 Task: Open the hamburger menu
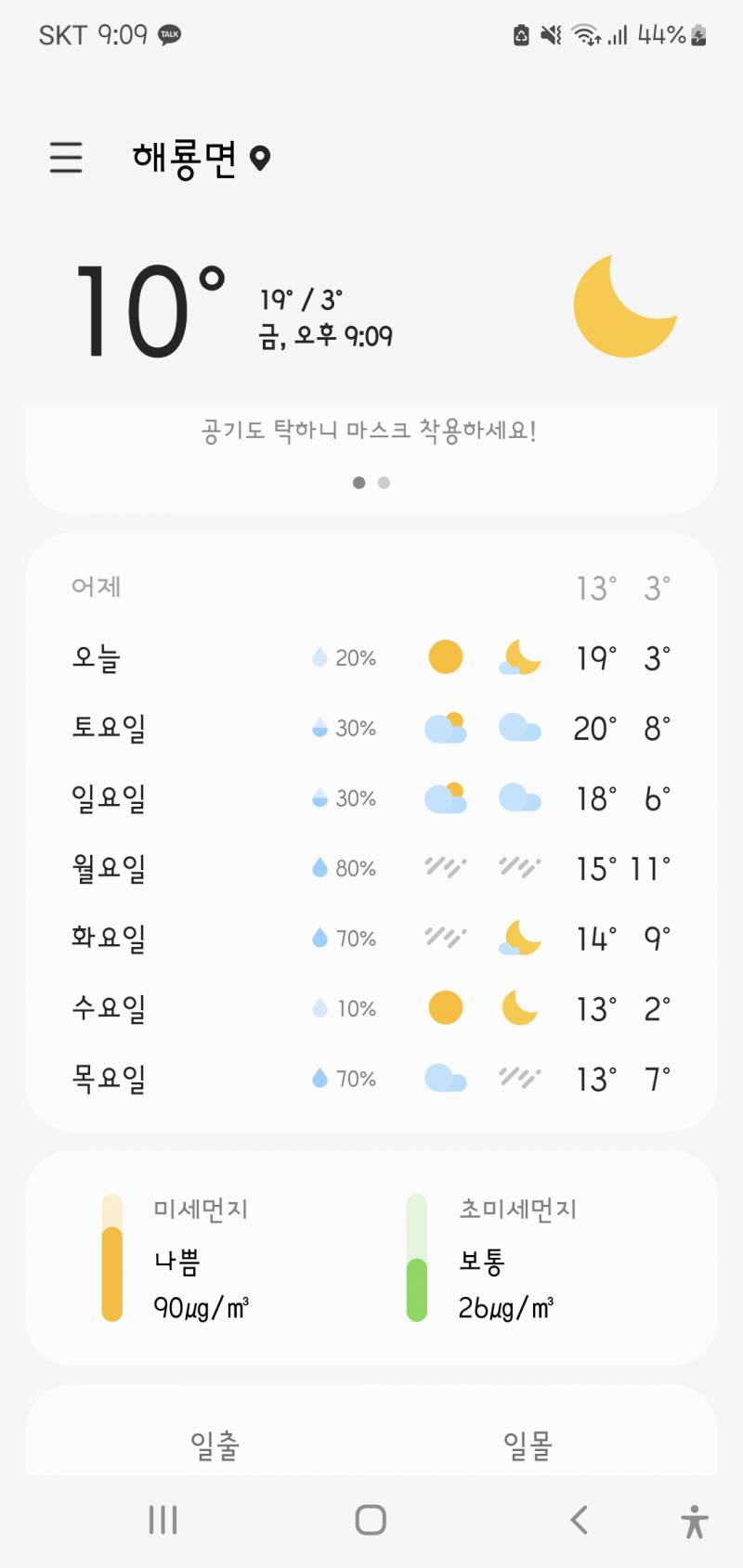click(x=65, y=159)
